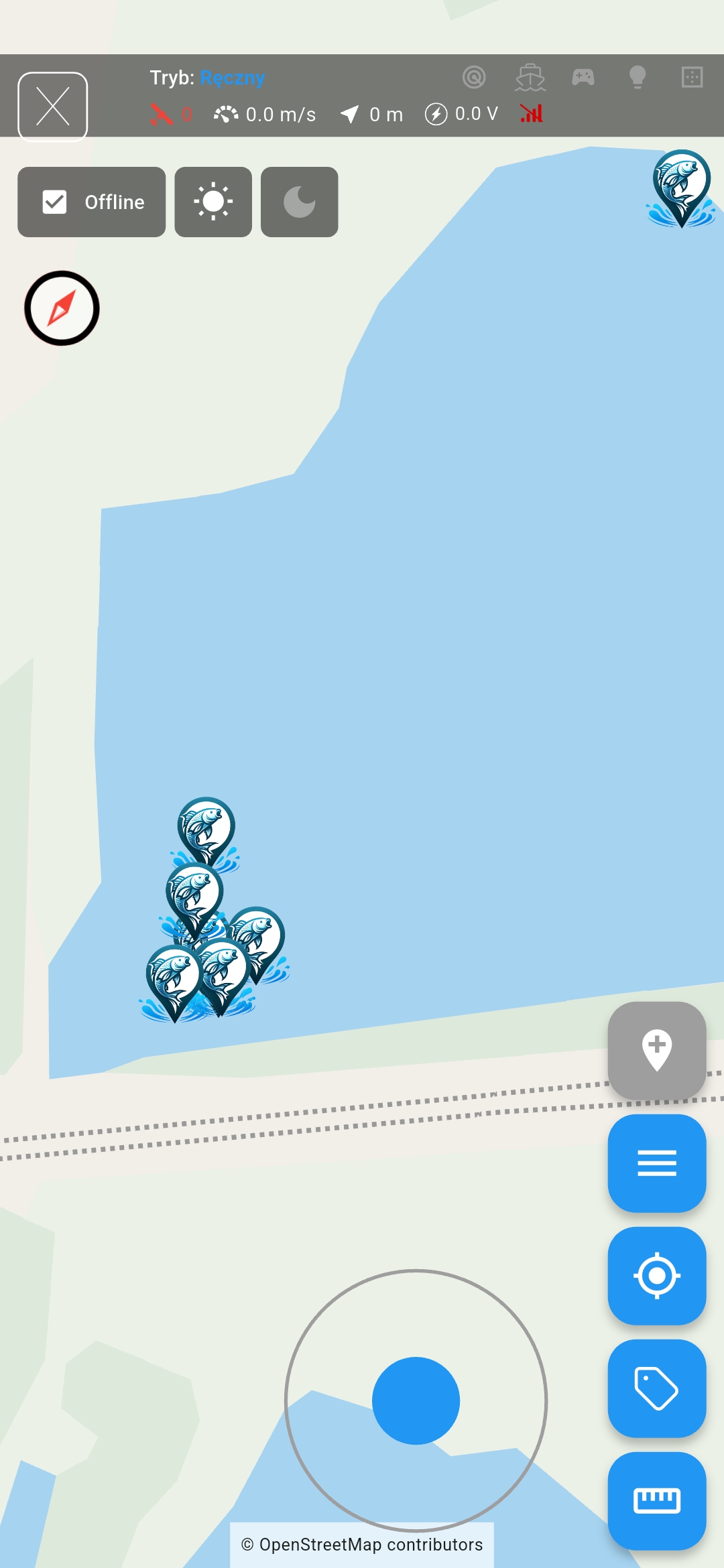The height and width of the screenshot is (1568, 724).
Task: Open the list menu button
Action: click(x=656, y=1163)
